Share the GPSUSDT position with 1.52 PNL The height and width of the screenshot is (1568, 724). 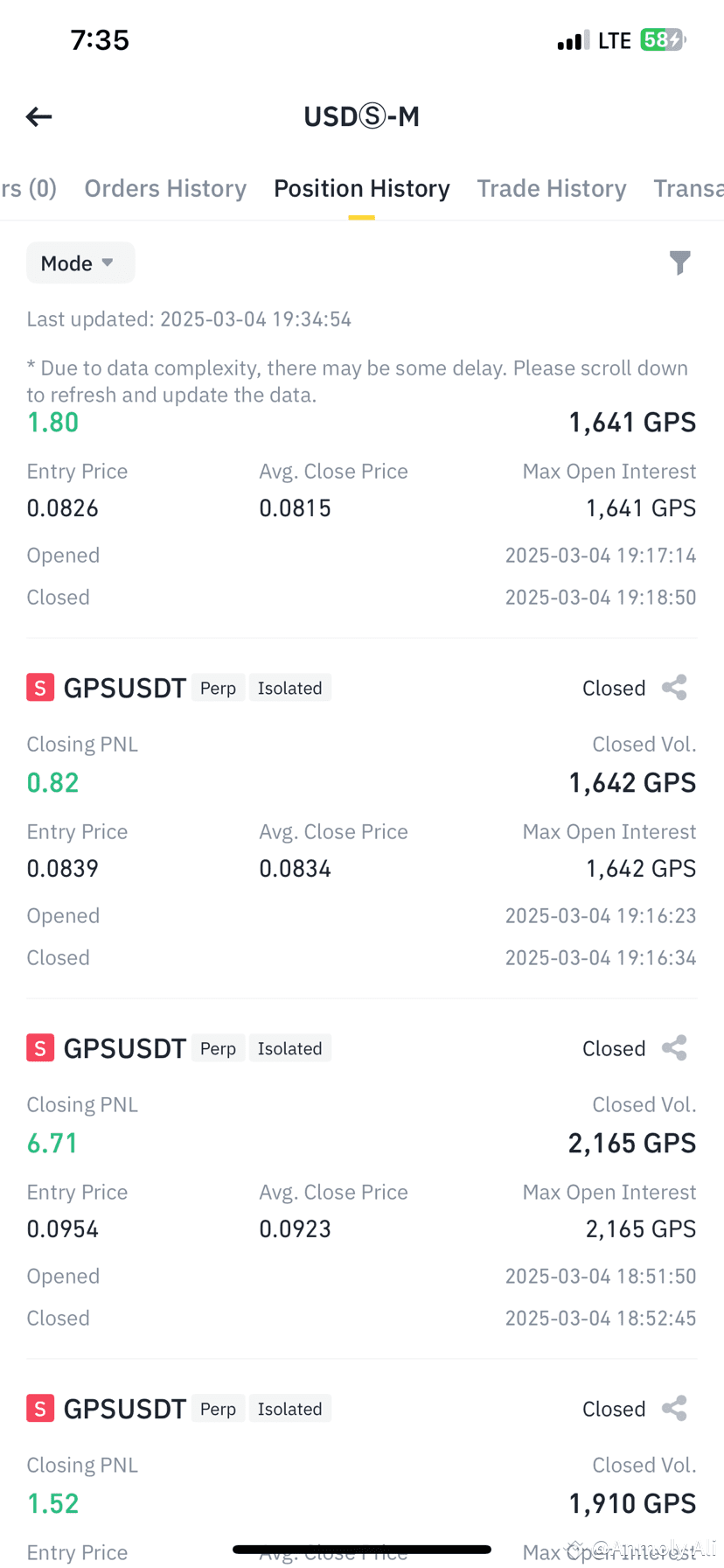[x=674, y=1409]
